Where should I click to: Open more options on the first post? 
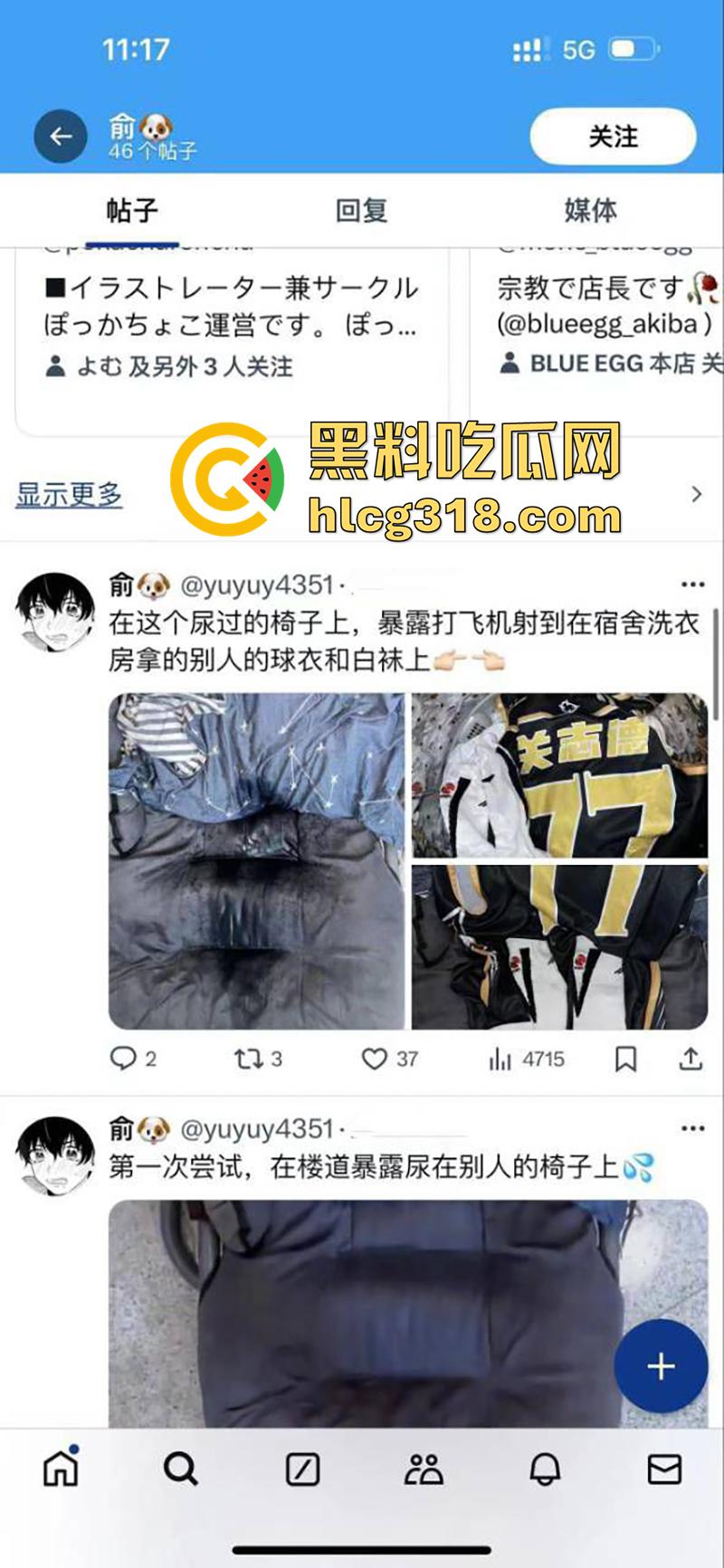(x=692, y=584)
